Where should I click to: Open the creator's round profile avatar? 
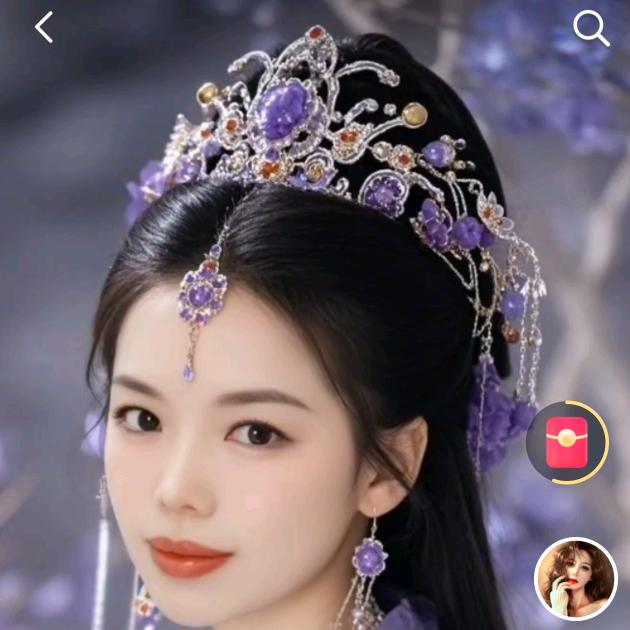(x=576, y=579)
